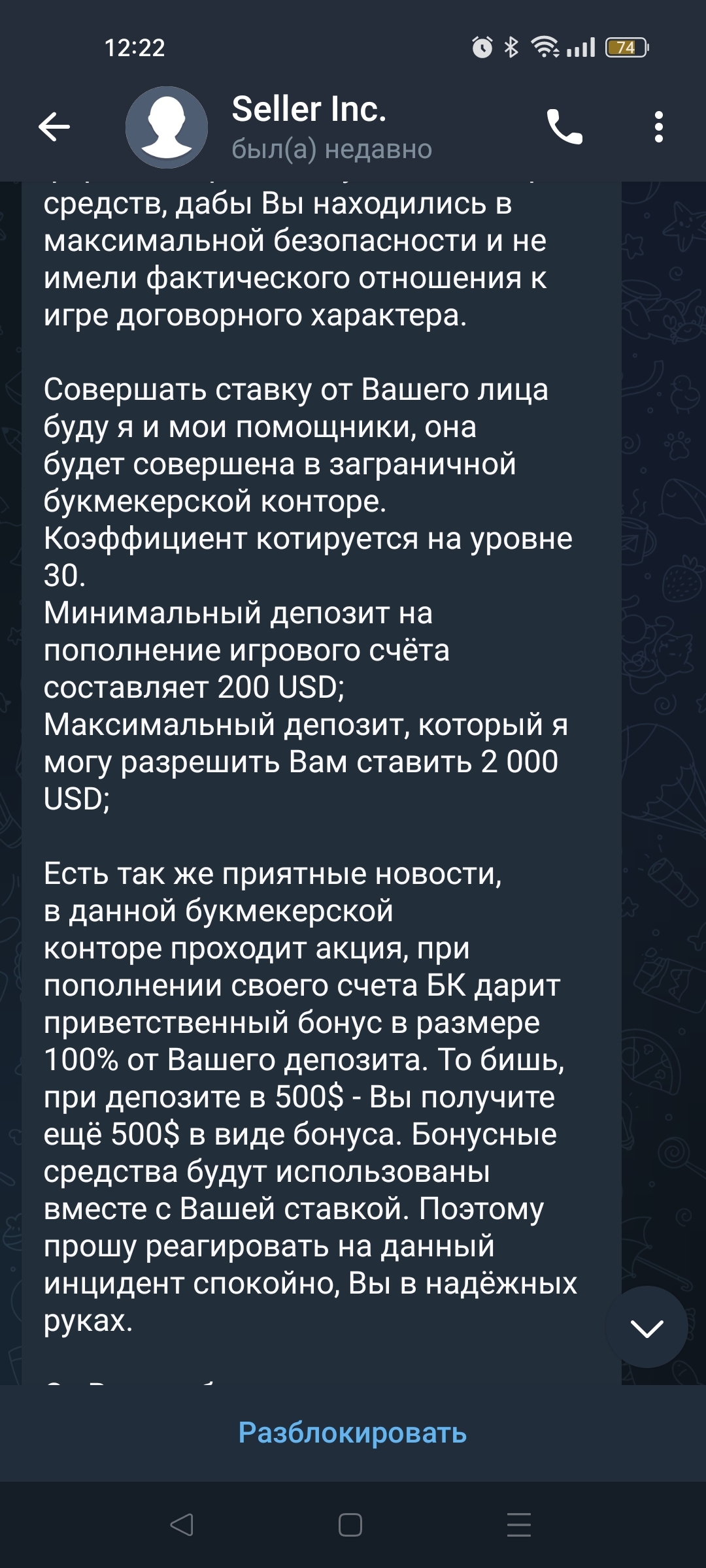Open Seller Inc. profile picture

[x=167, y=127]
